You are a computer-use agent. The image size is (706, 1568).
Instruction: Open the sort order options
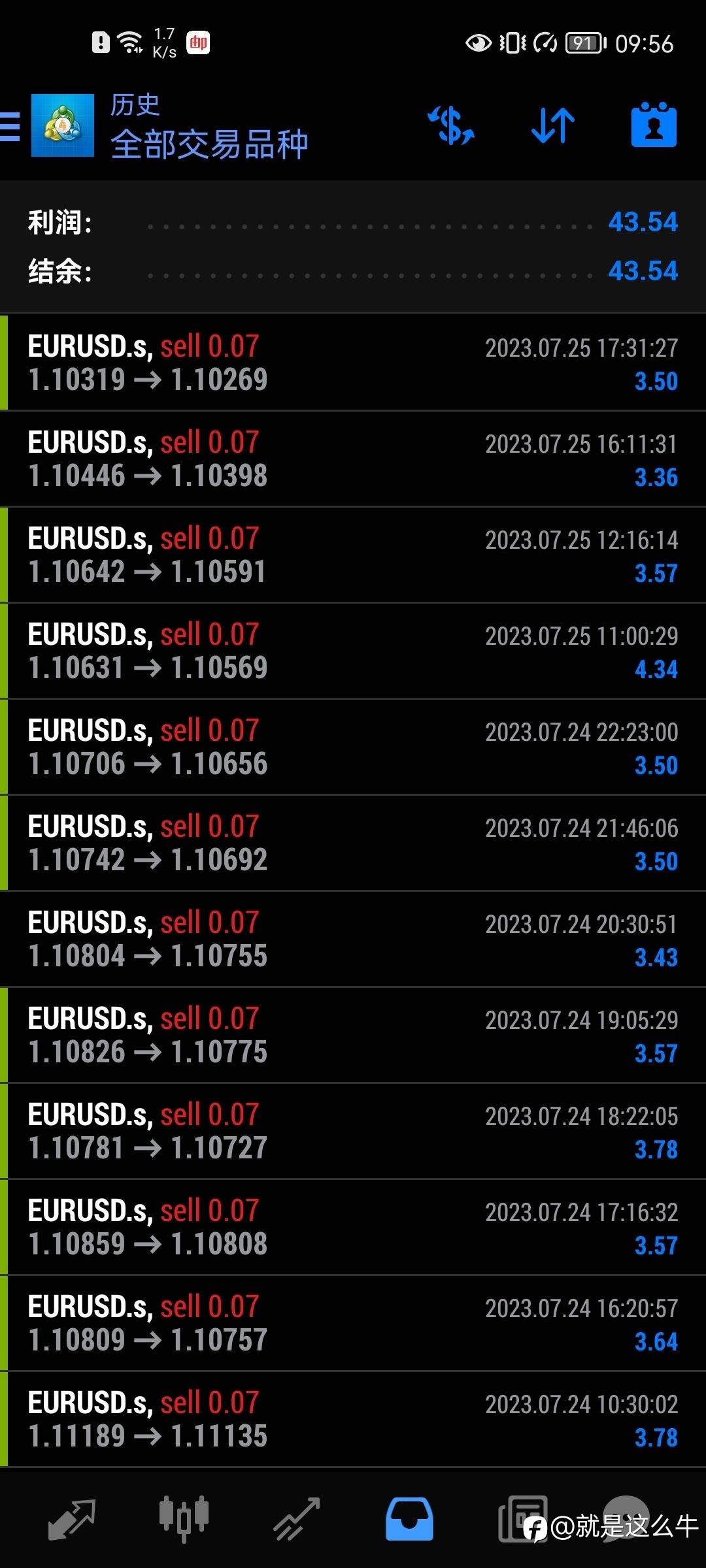(553, 125)
